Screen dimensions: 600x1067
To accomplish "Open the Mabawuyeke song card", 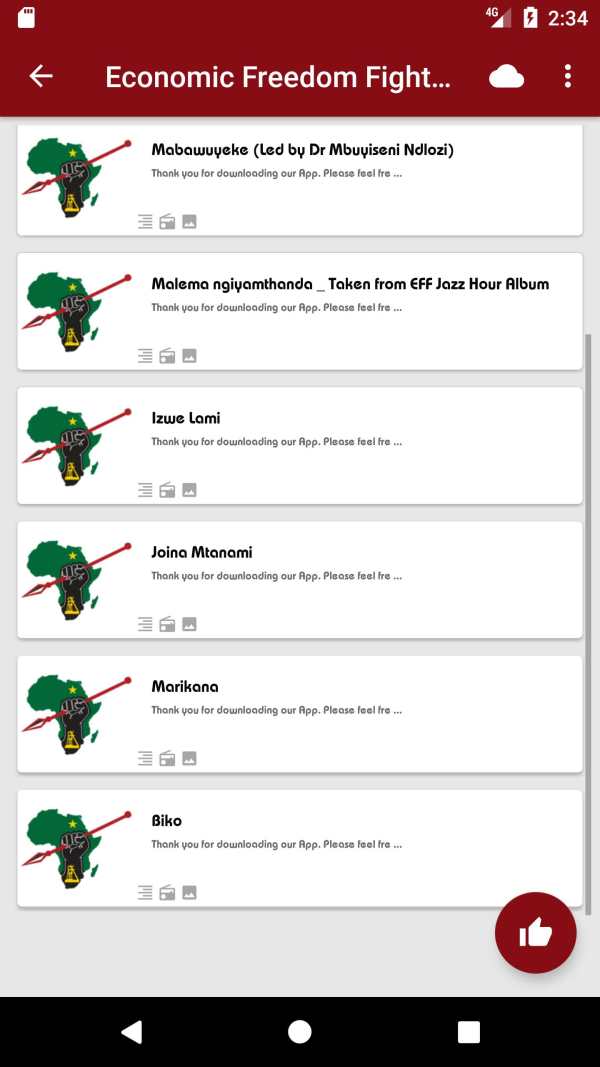I will coord(300,179).
